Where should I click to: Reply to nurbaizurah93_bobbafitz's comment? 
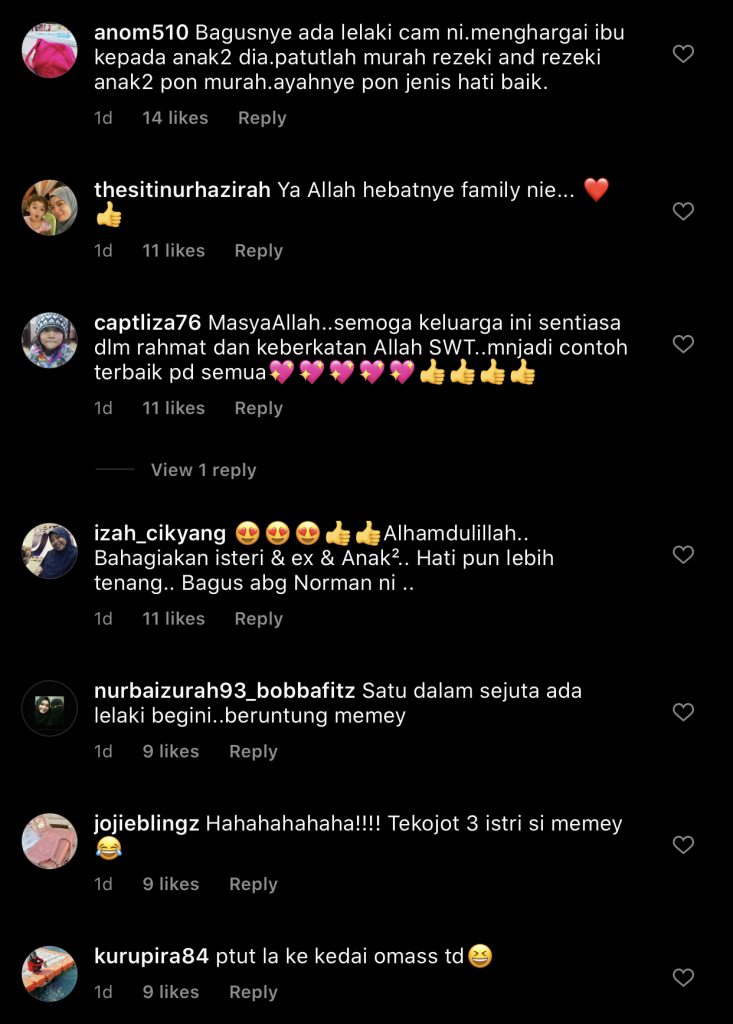[x=253, y=751]
